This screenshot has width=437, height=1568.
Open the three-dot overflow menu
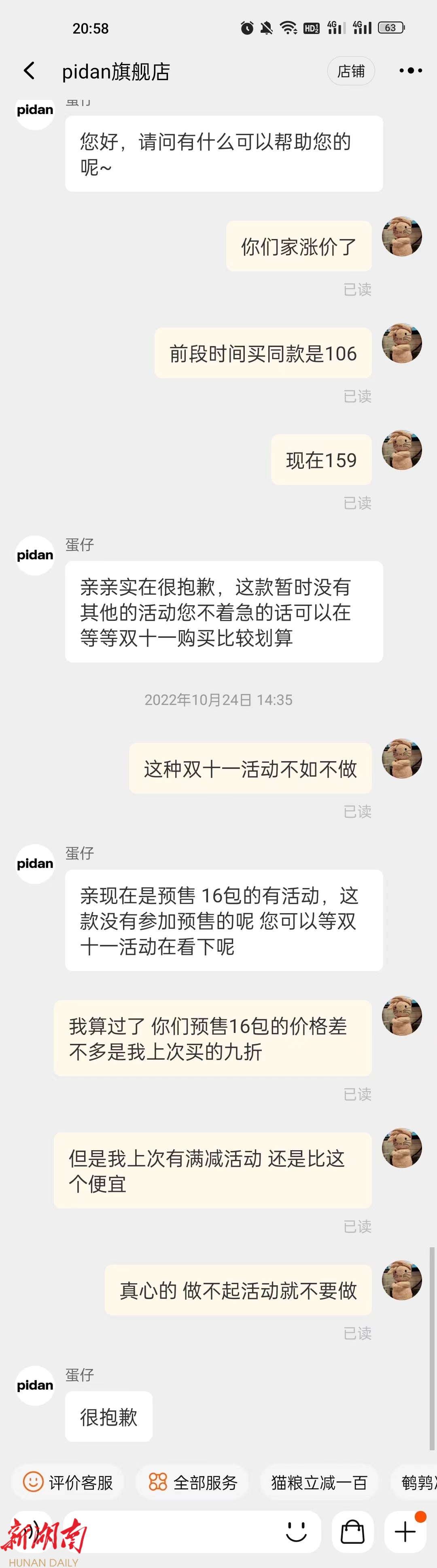(x=410, y=71)
